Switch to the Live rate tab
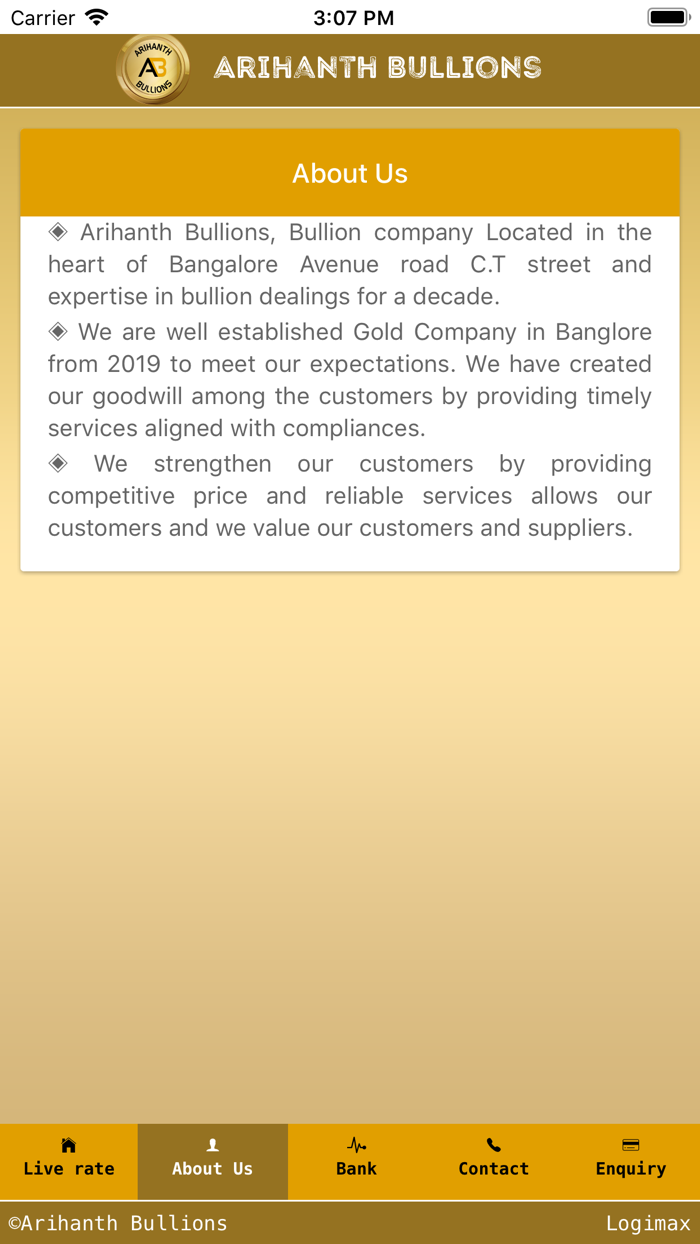 click(x=69, y=1161)
